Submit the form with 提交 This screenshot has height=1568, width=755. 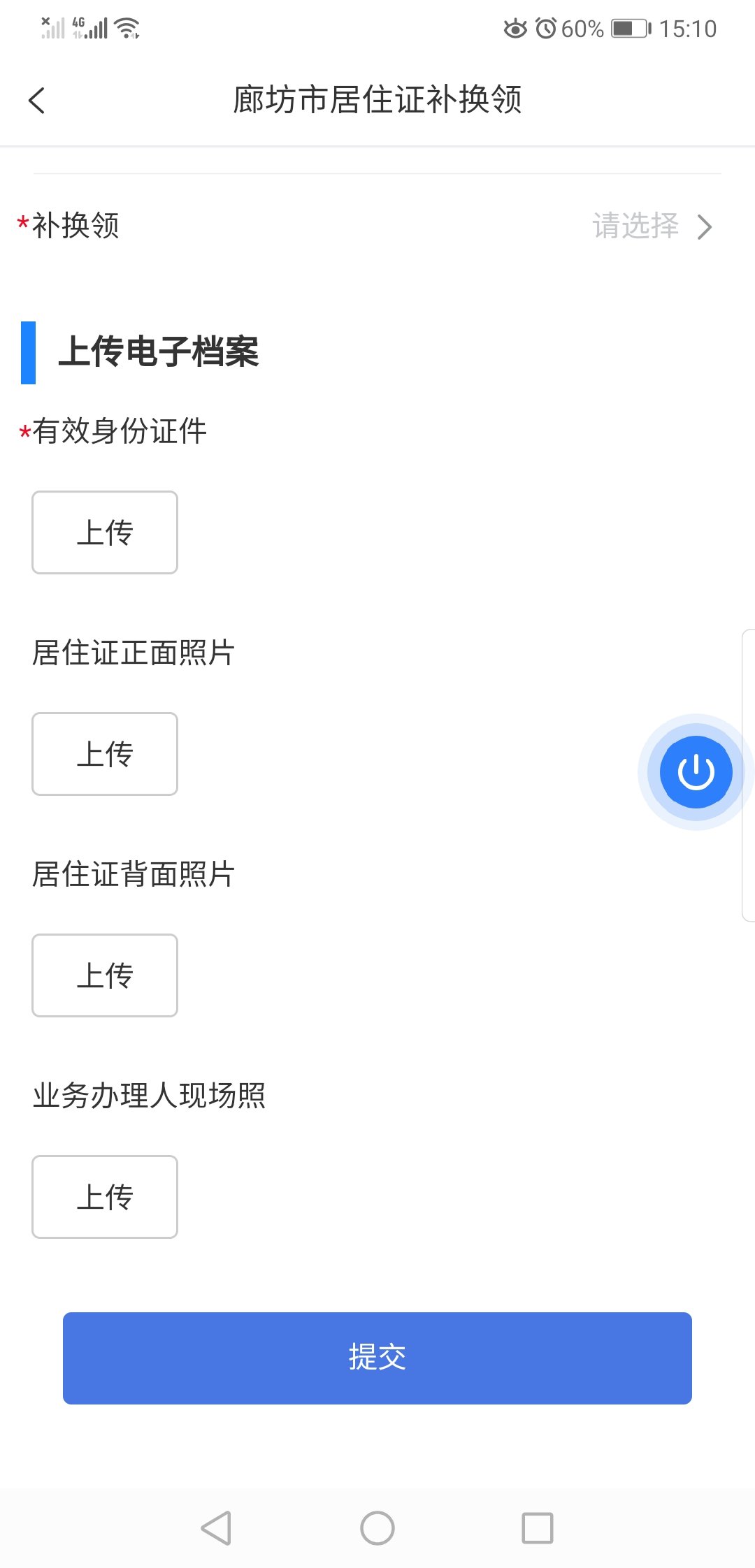(x=377, y=1358)
